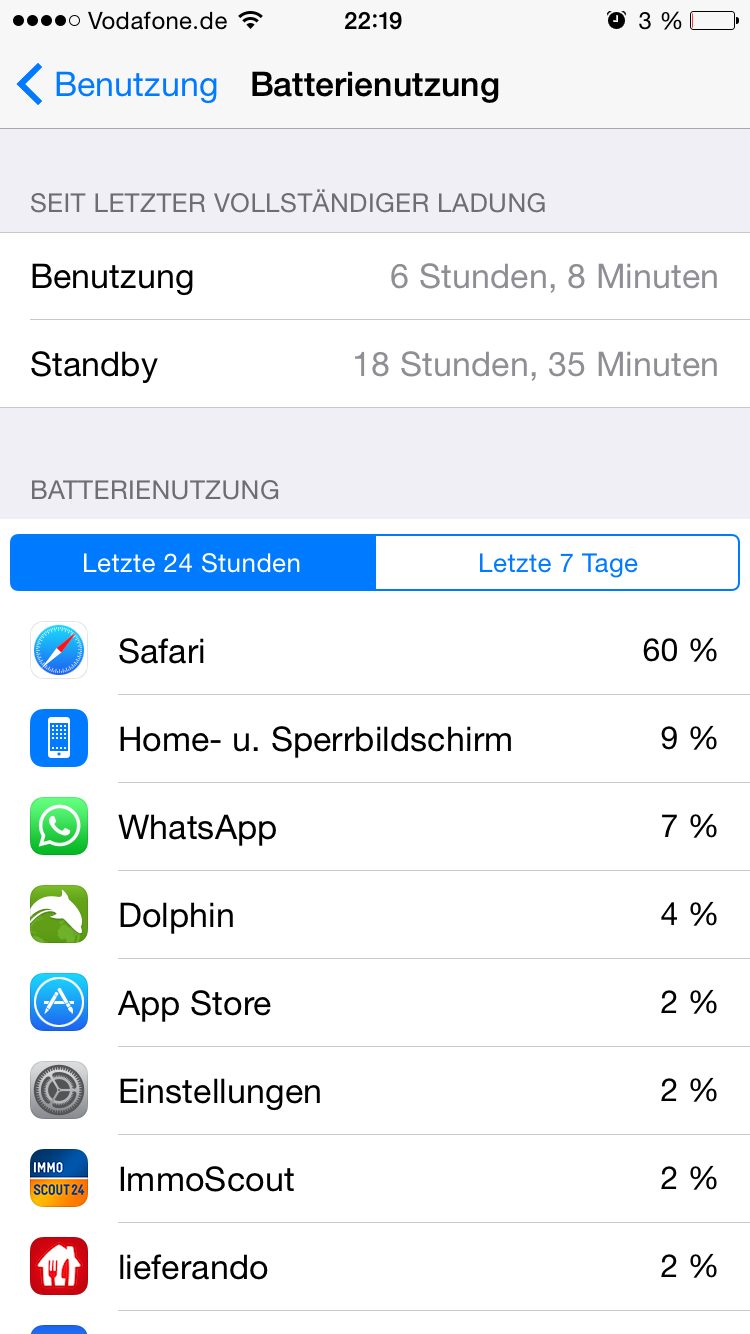Go back to Benutzung

[x=117, y=85]
